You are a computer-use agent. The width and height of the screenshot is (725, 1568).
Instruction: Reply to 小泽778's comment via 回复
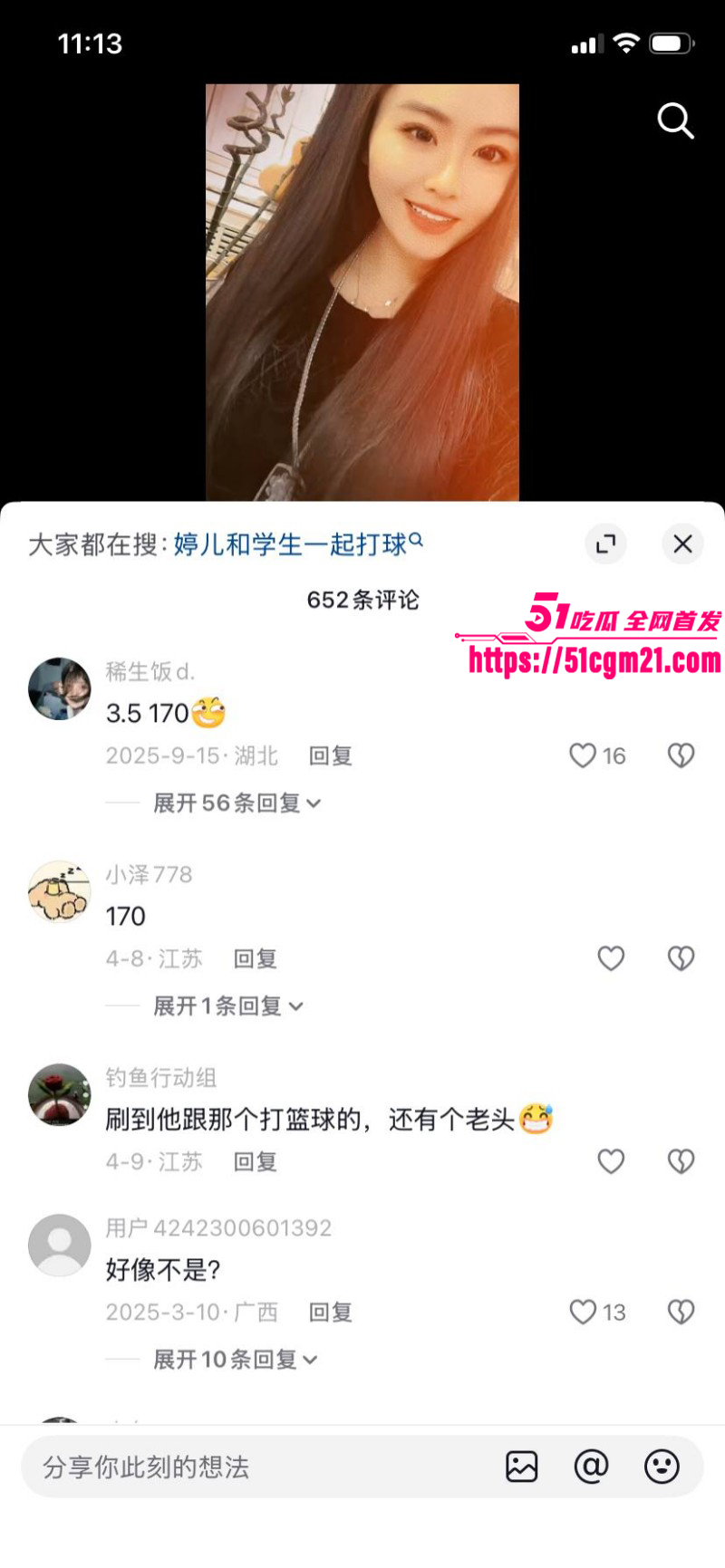pyautogui.click(x=255, y=957)
